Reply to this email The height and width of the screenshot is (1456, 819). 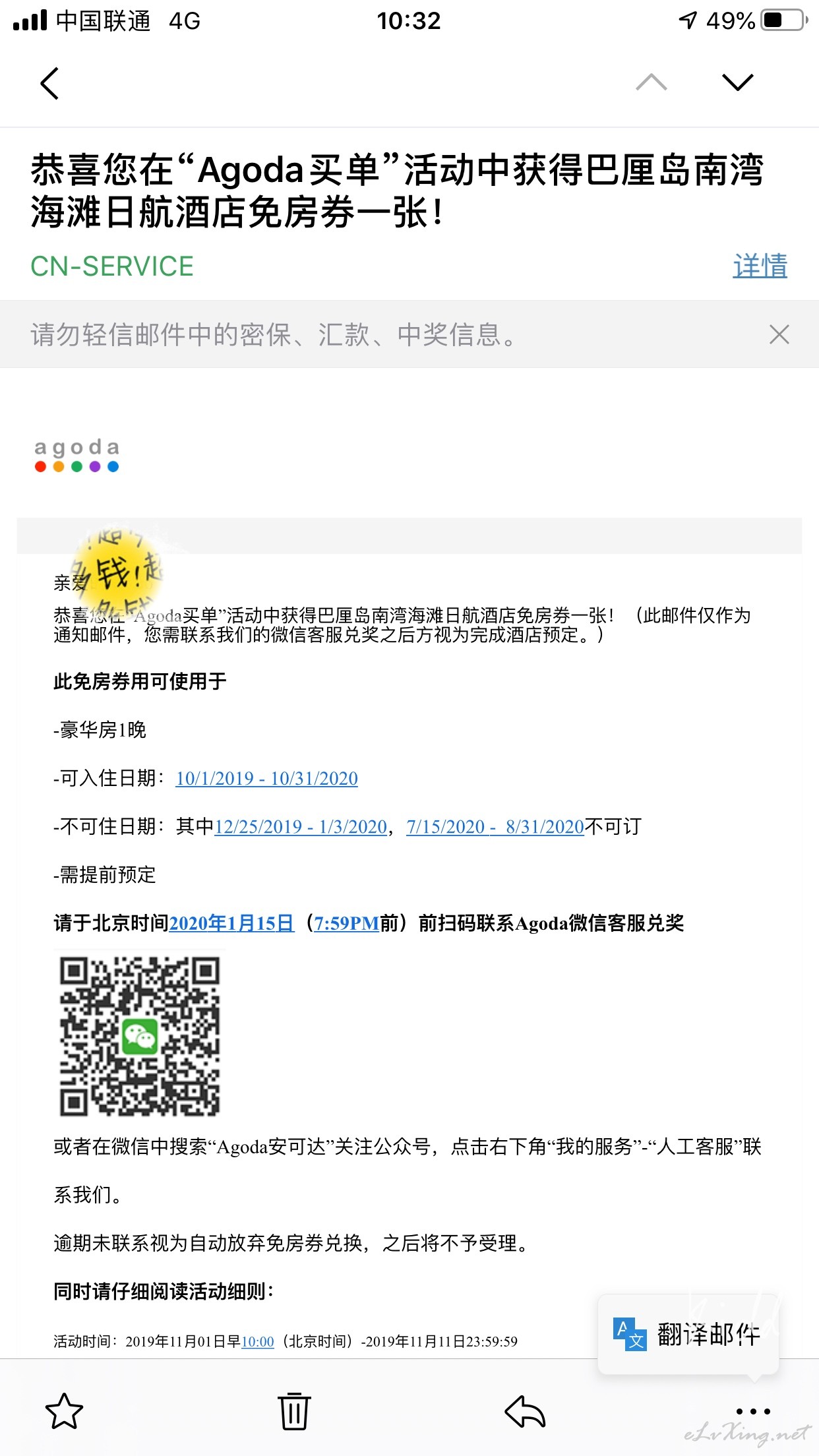pos(525,1411)
